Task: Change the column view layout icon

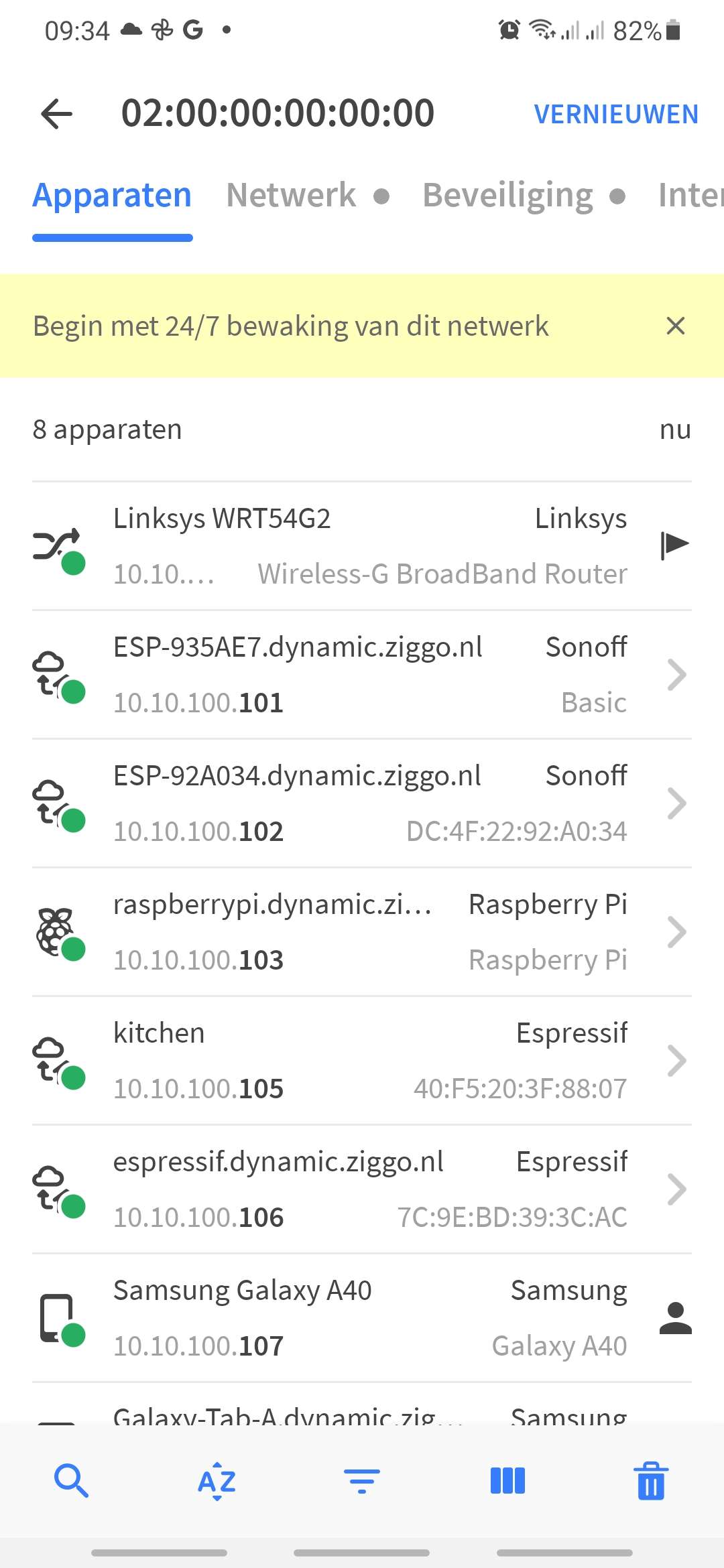Action: (507, 1481)
